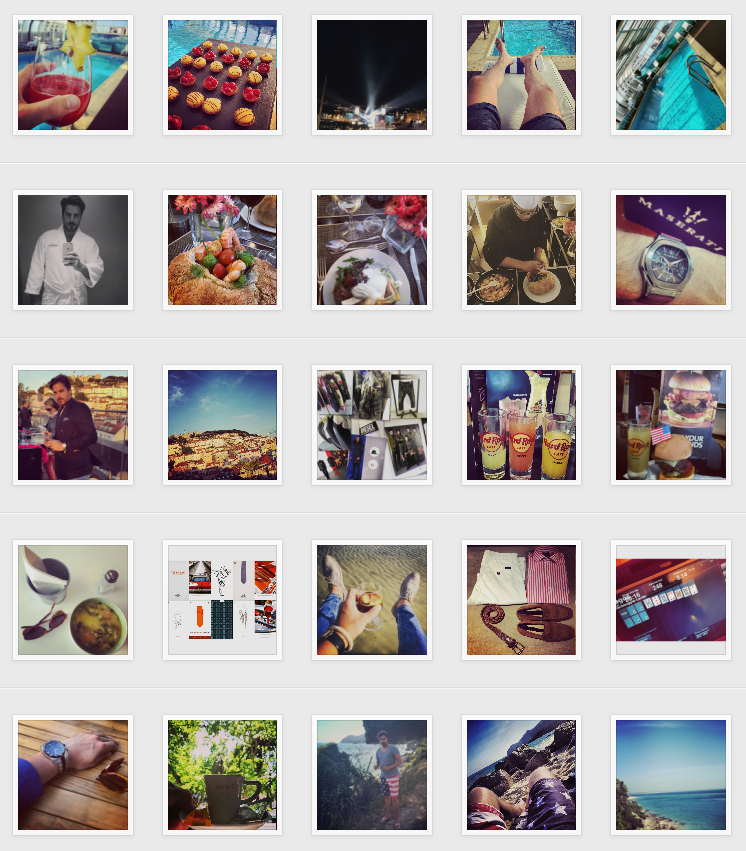Open the black-and-white robe selfie photo
Viewport: 746px width, 851px height.
tap(73, 250)
